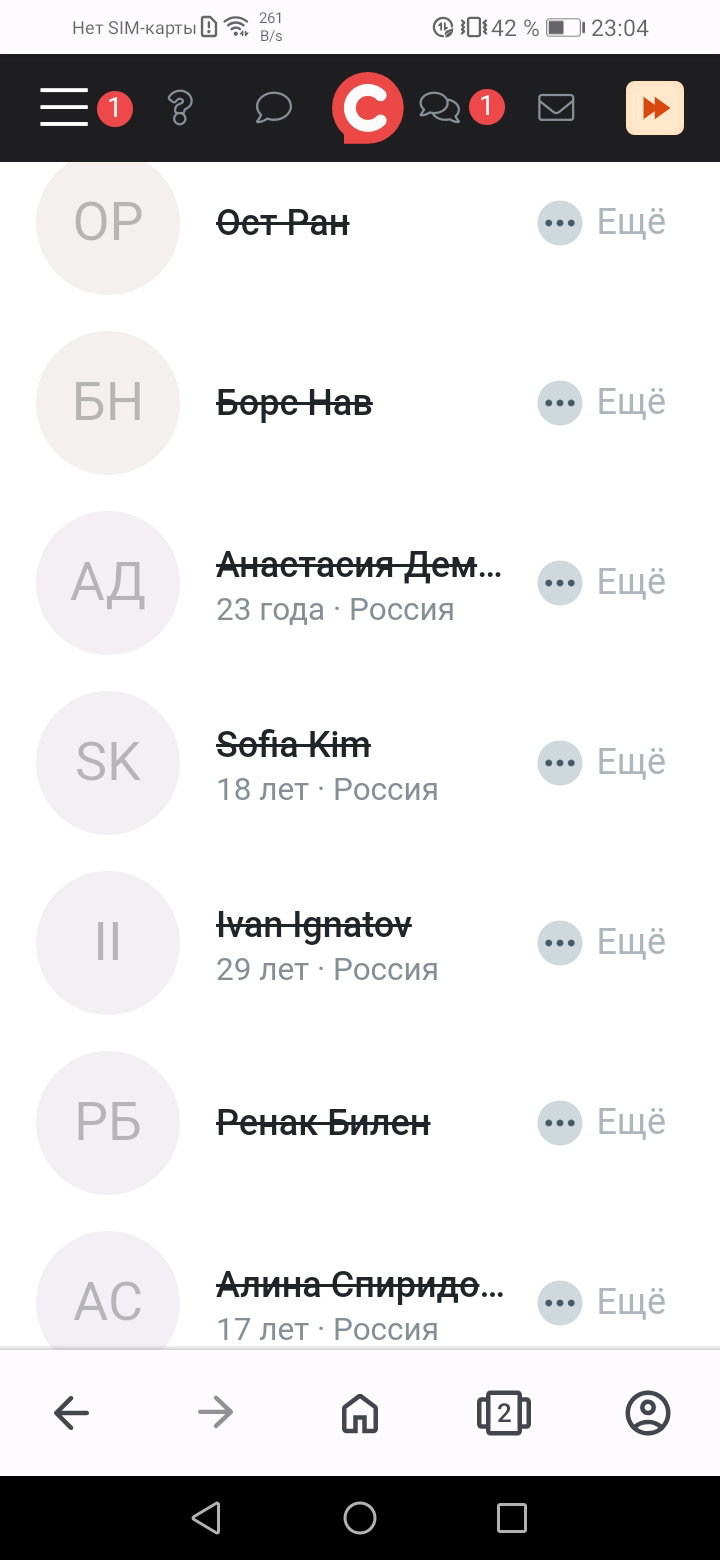The image size is (720, 1560).
Task: Open the Ещё options for Анастасия Дем…
Action: [601, 582]
